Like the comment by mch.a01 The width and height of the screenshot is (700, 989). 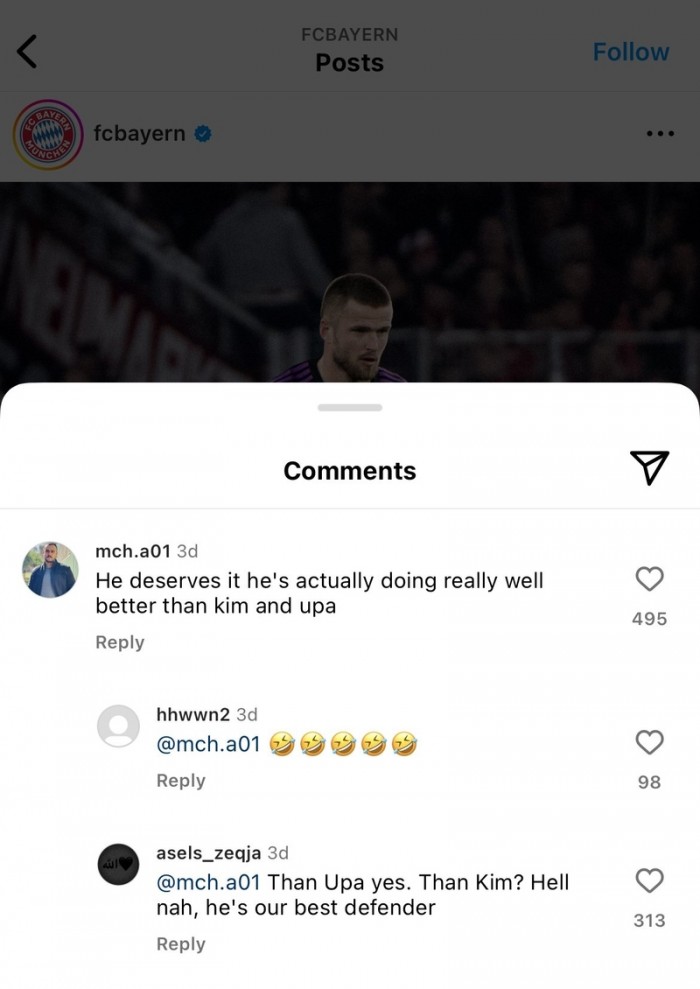(x=649, y=579)
